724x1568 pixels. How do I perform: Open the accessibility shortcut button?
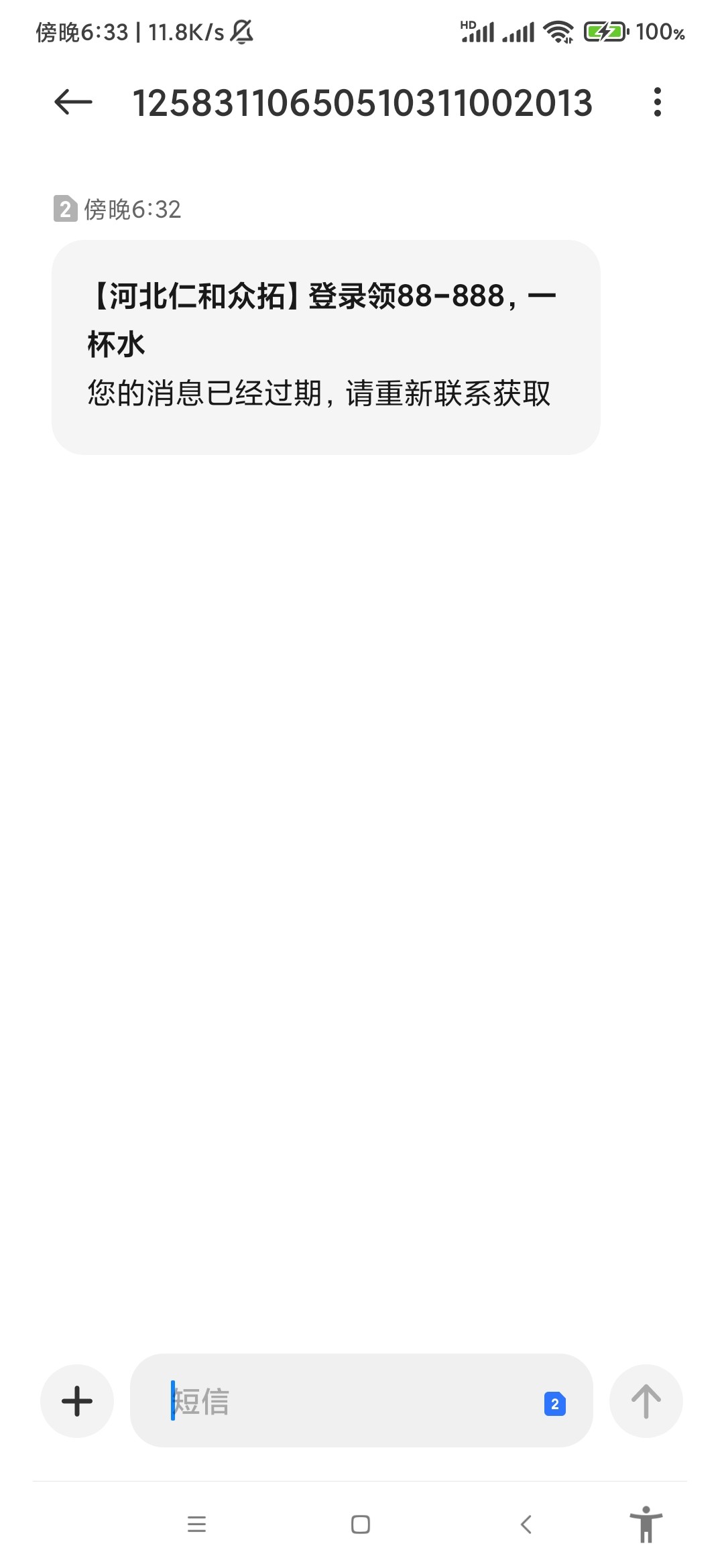[x=646, y=1524]
